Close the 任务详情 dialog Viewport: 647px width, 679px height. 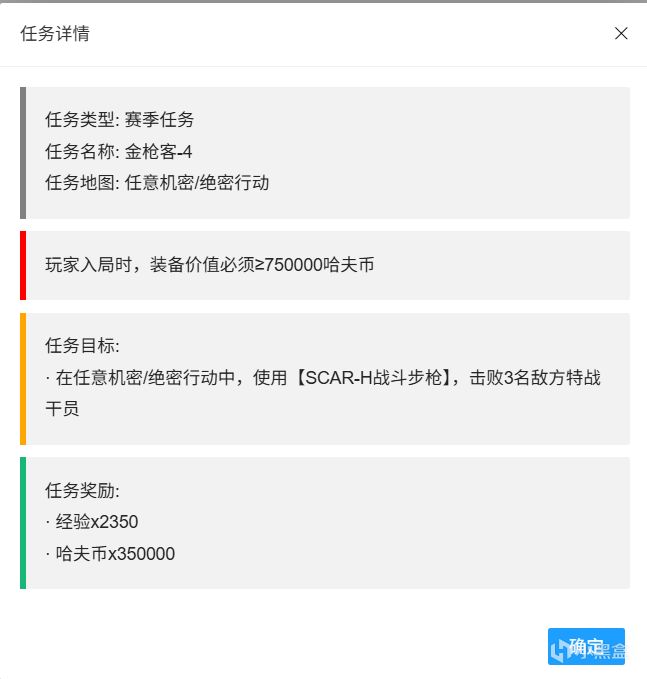[621, 33]
